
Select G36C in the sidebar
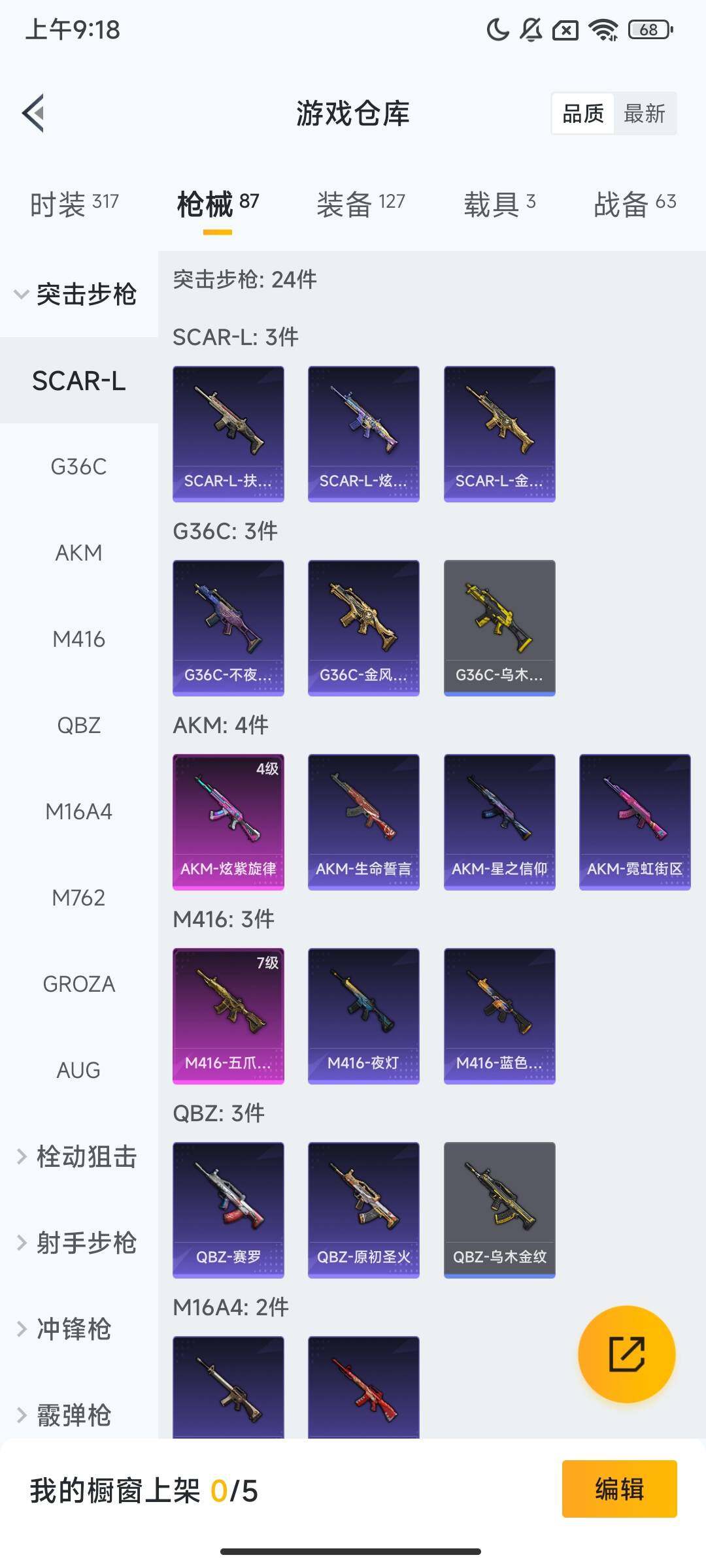(78, 466)
